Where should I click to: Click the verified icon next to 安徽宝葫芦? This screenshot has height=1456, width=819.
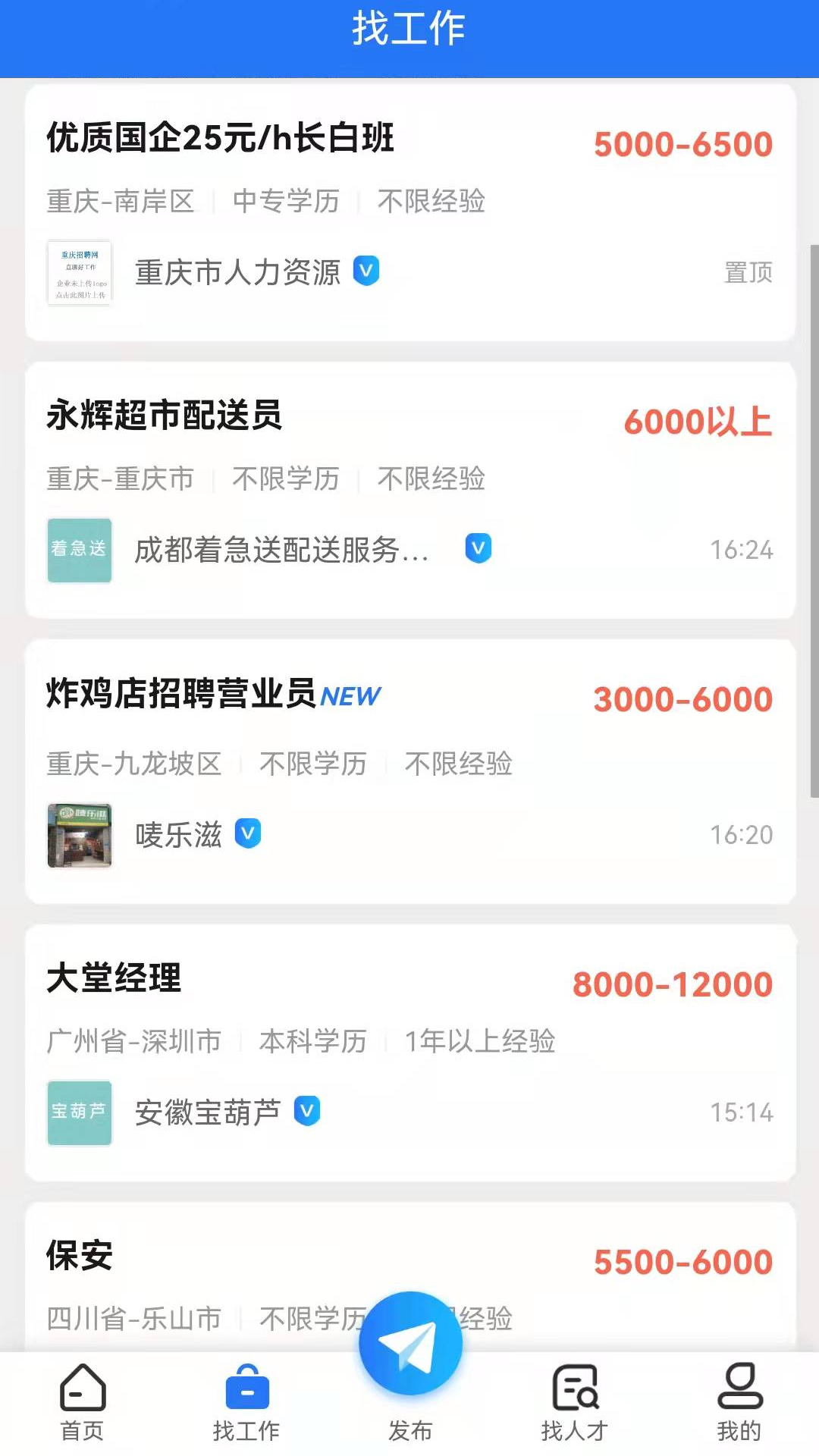pos(306,1112)
